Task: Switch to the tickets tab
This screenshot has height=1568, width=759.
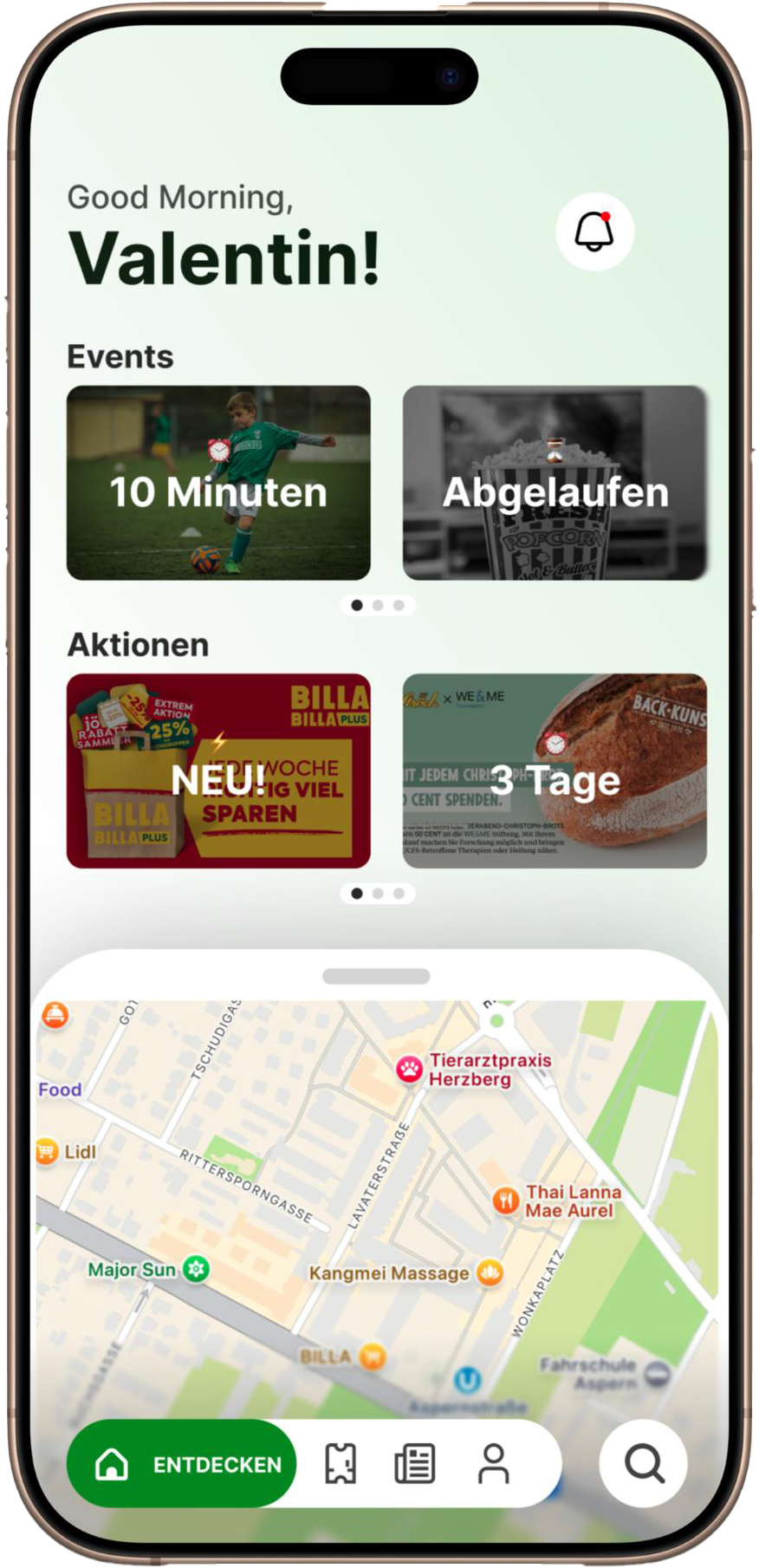Action: (x=341, y=1463)
